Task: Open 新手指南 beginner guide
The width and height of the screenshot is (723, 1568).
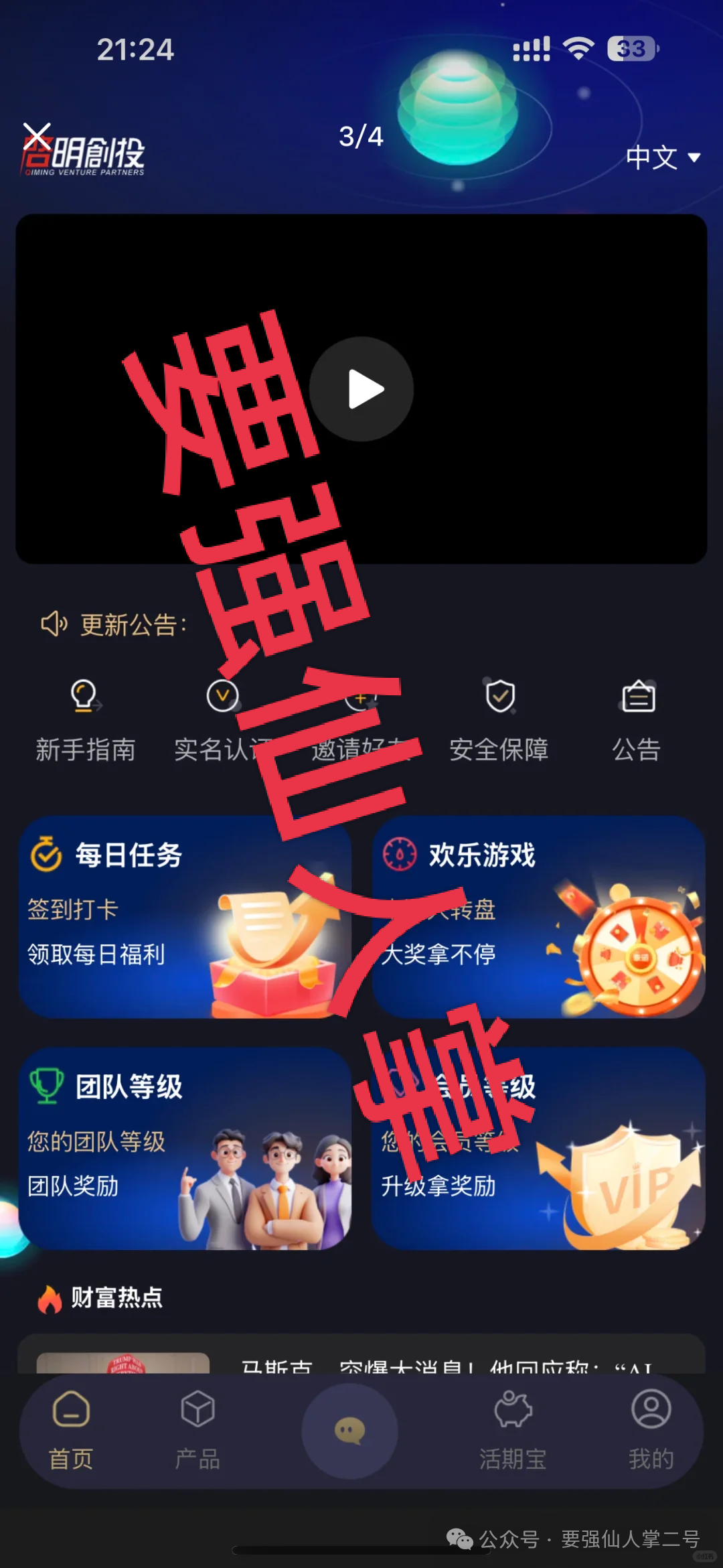Action: (x=86, y=720)
